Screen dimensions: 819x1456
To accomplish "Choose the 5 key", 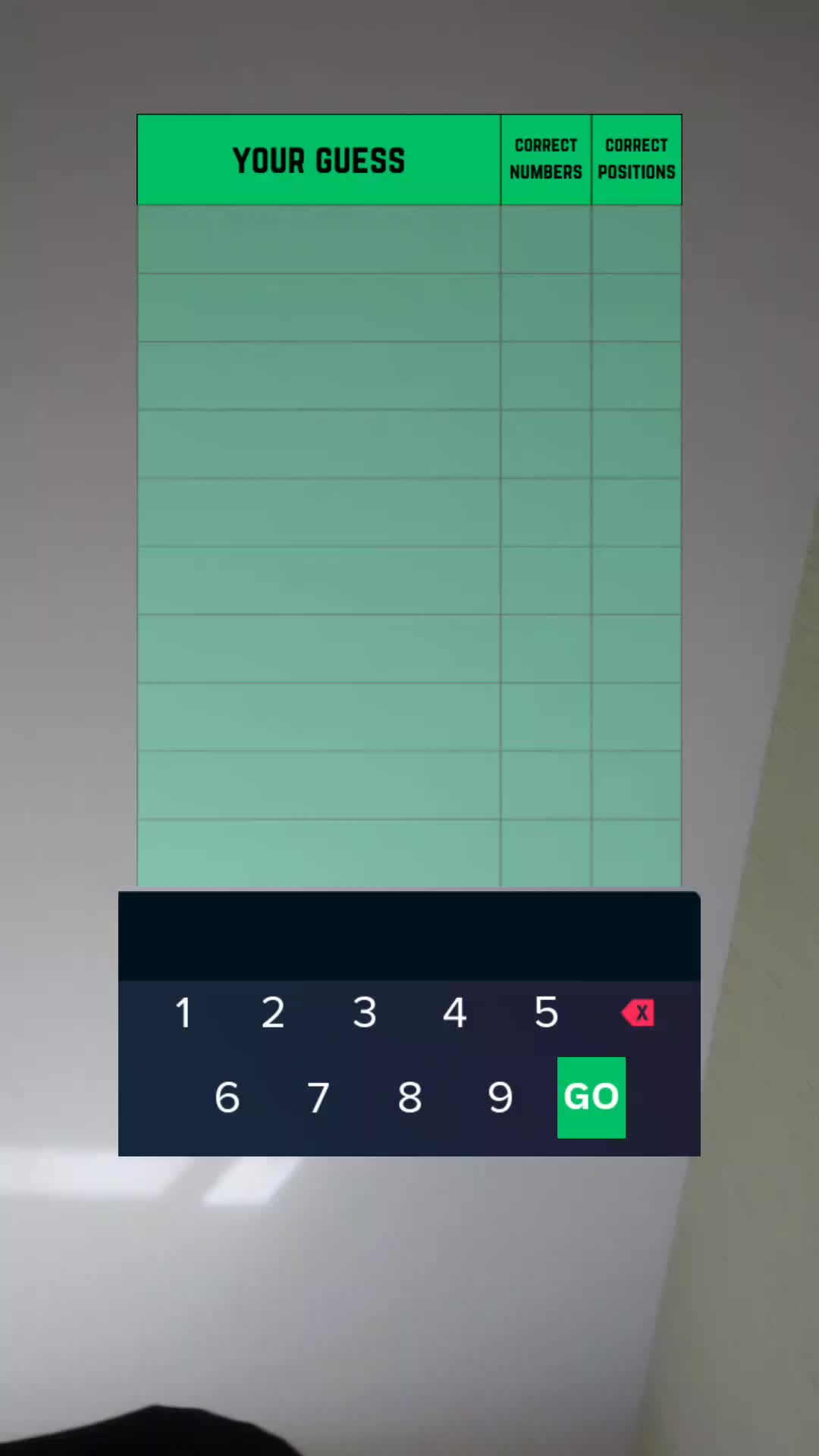I will click(546, 1013).
